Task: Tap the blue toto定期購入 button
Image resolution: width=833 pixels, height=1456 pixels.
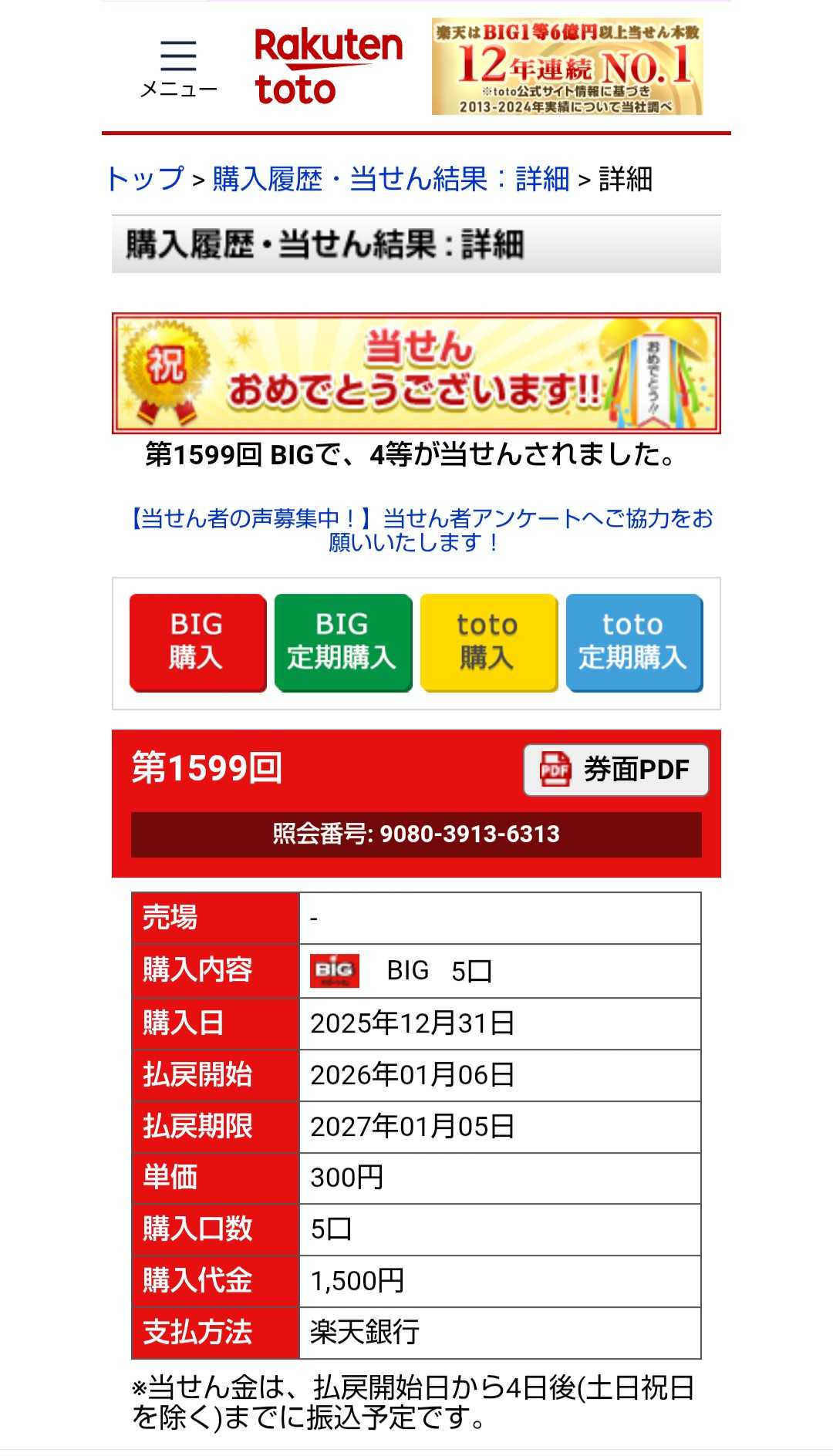Action: (634, 642)
